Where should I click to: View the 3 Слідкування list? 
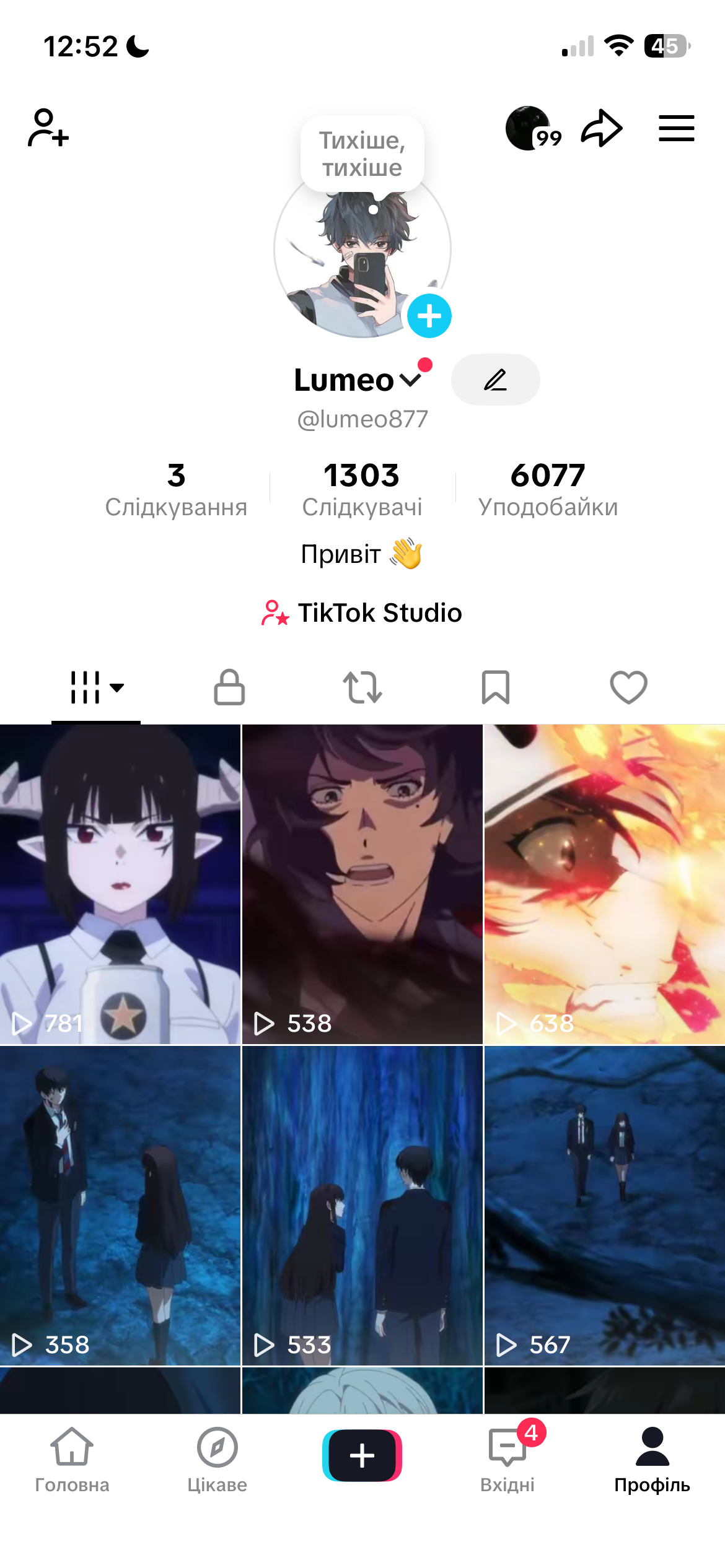click(176, 489)
